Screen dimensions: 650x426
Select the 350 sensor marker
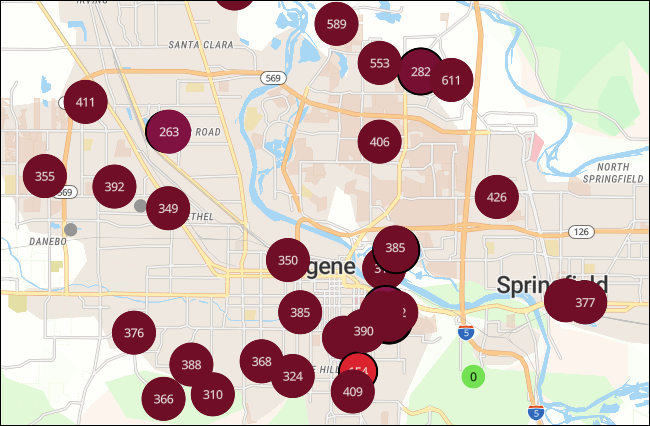click(x=288, y=260)
